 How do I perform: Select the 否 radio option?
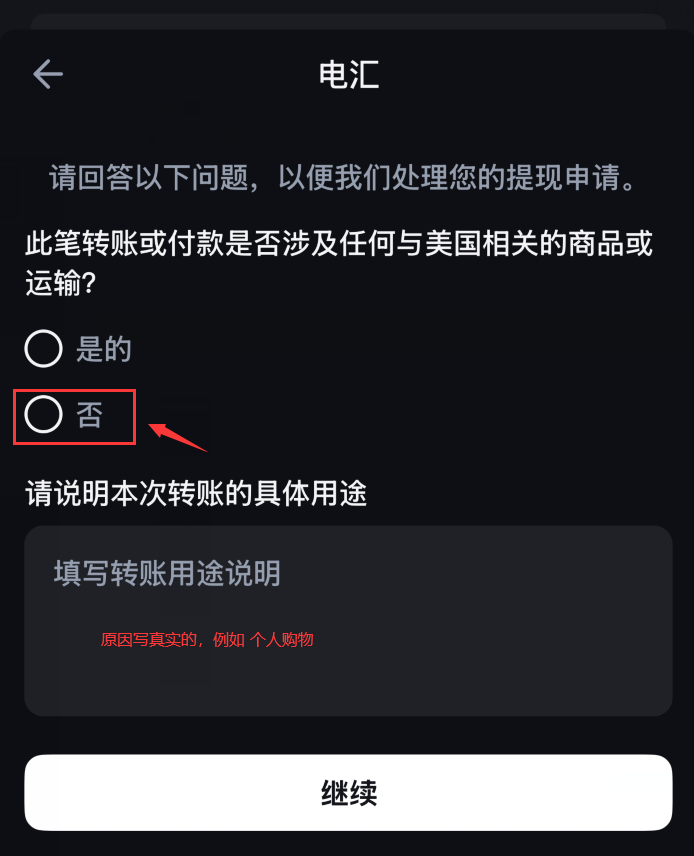[44, 415]
